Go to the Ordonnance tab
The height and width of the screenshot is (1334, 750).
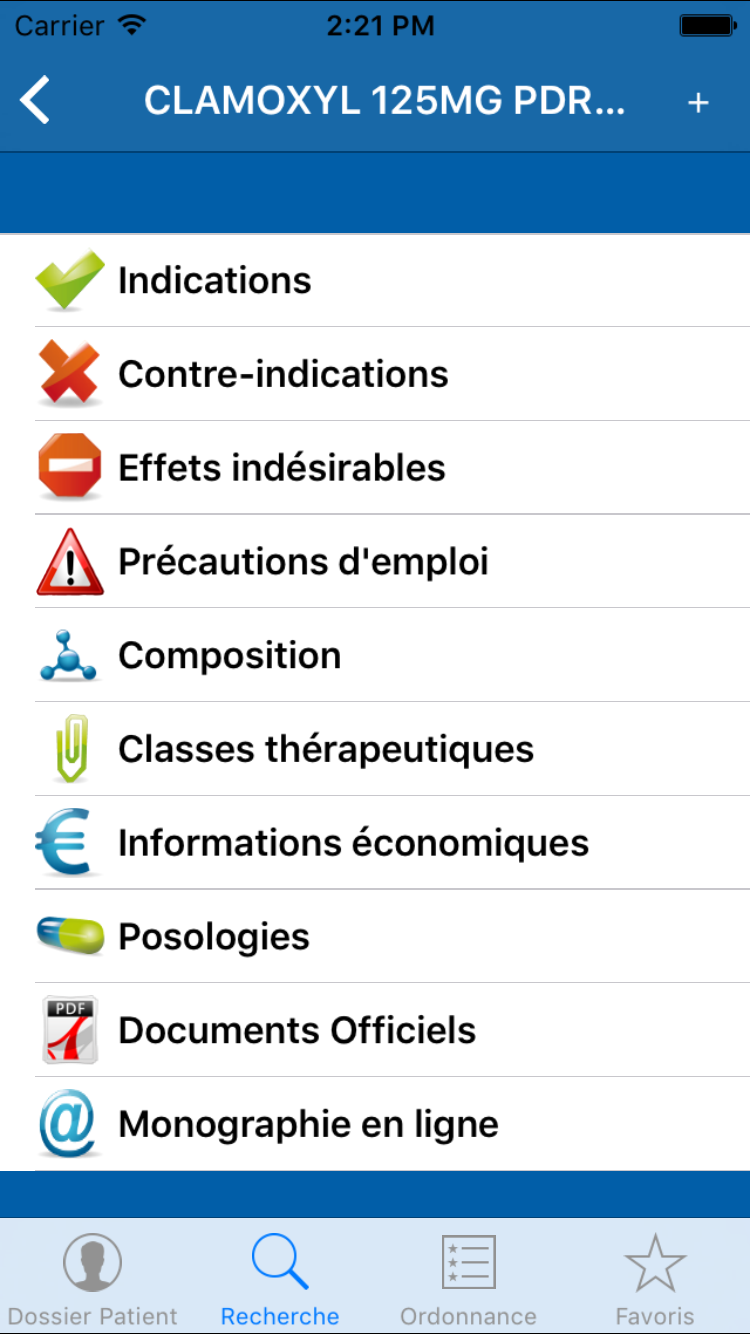[468, 1277]
